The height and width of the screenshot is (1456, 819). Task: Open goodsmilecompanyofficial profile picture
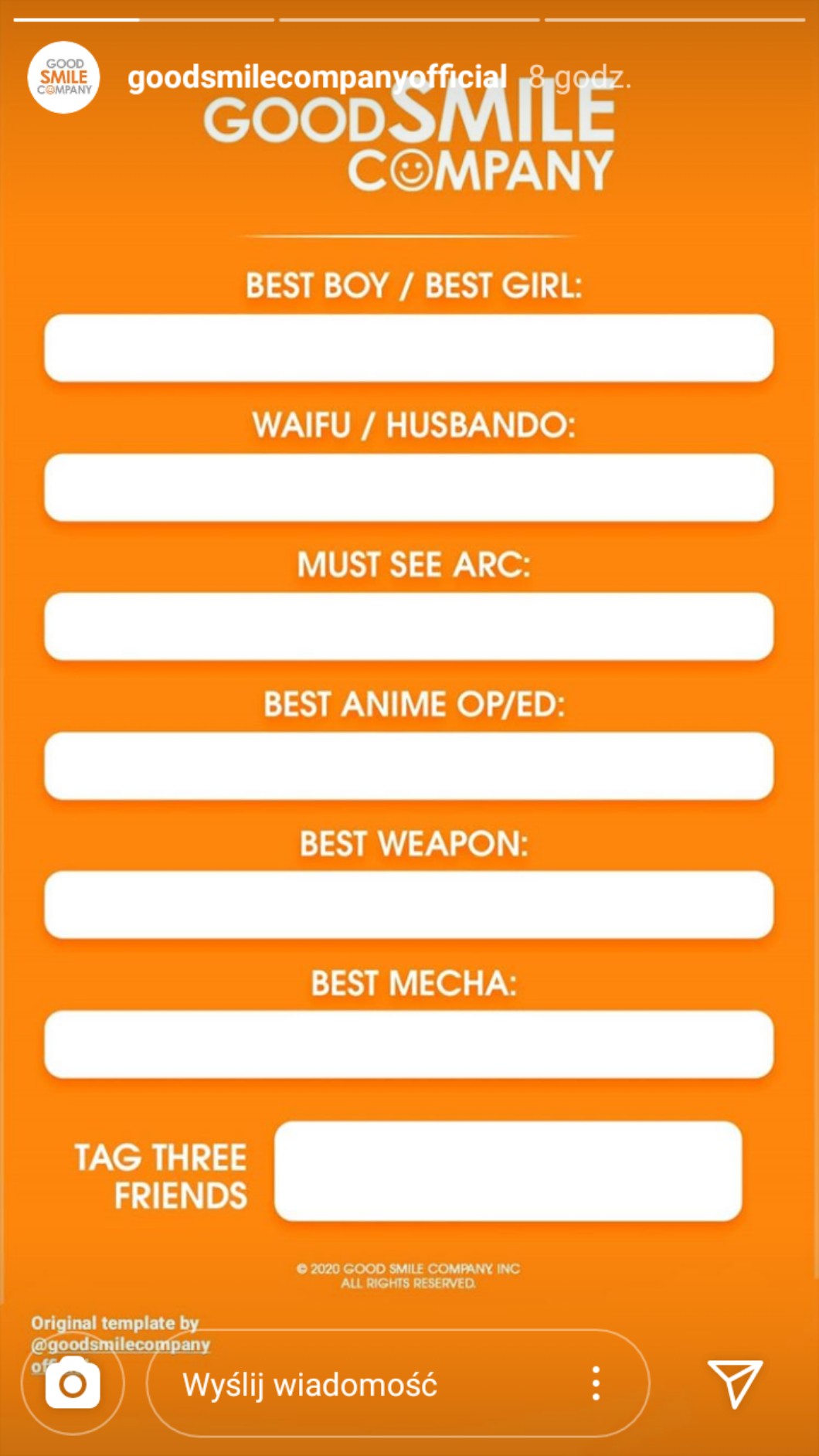[63, 77]
